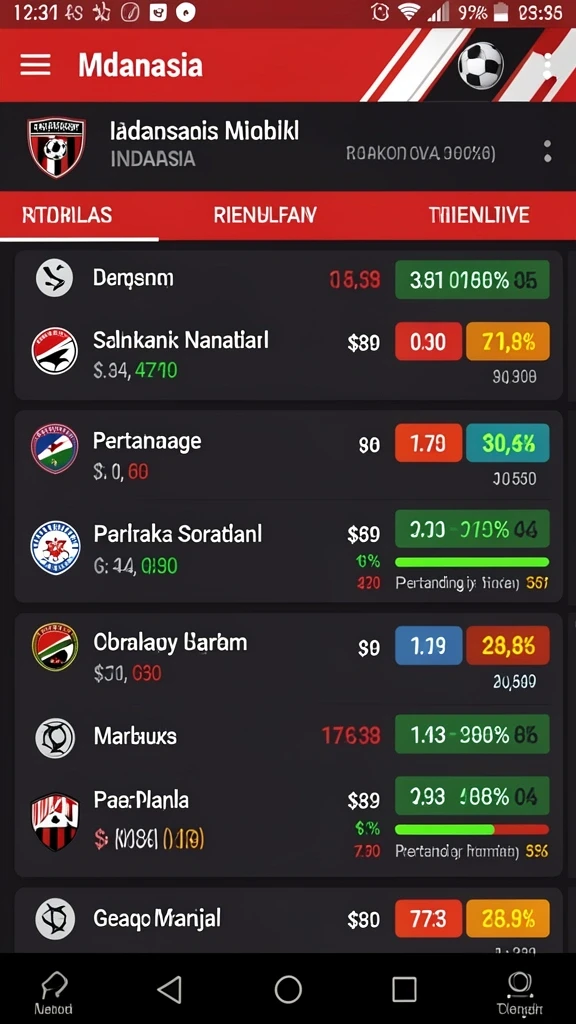This screenshot has height=1024, width=576.
Task: Go to the home screen via the circle button
Action: pyautogui.click(x=288, y=989)
